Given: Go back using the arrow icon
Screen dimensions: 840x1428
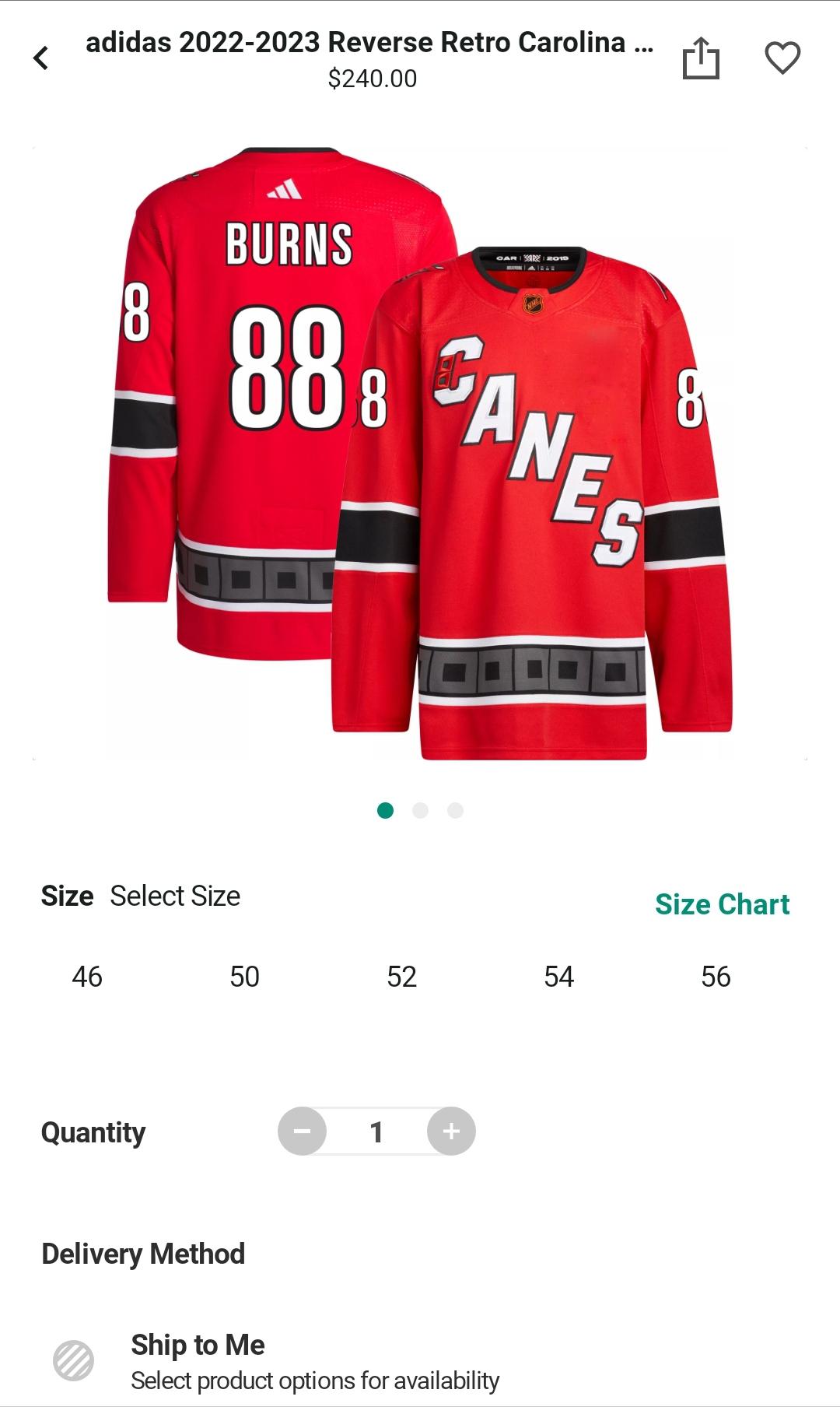Looking at the screenshot, I should point(41,58).
